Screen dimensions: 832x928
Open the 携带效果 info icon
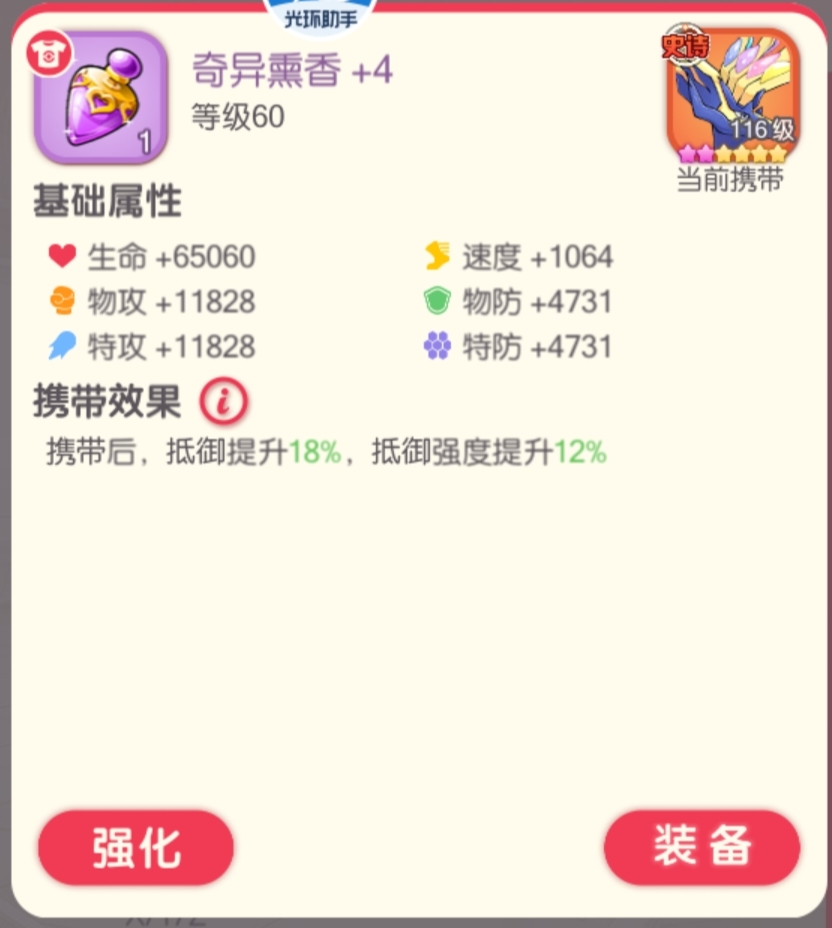(x=223, y=402)
